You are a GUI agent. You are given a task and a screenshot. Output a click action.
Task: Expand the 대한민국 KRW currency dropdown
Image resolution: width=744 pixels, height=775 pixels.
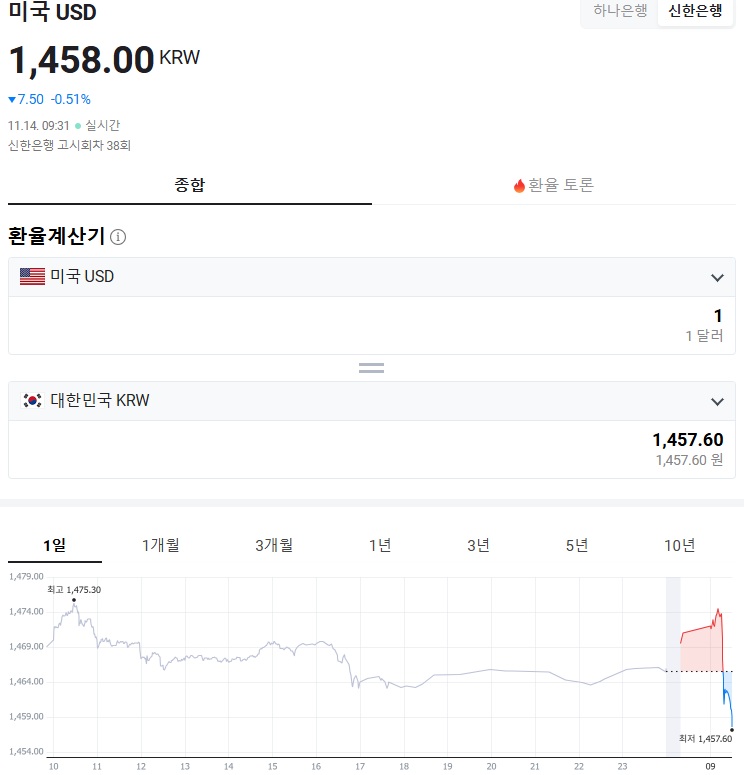pos(716,401)
